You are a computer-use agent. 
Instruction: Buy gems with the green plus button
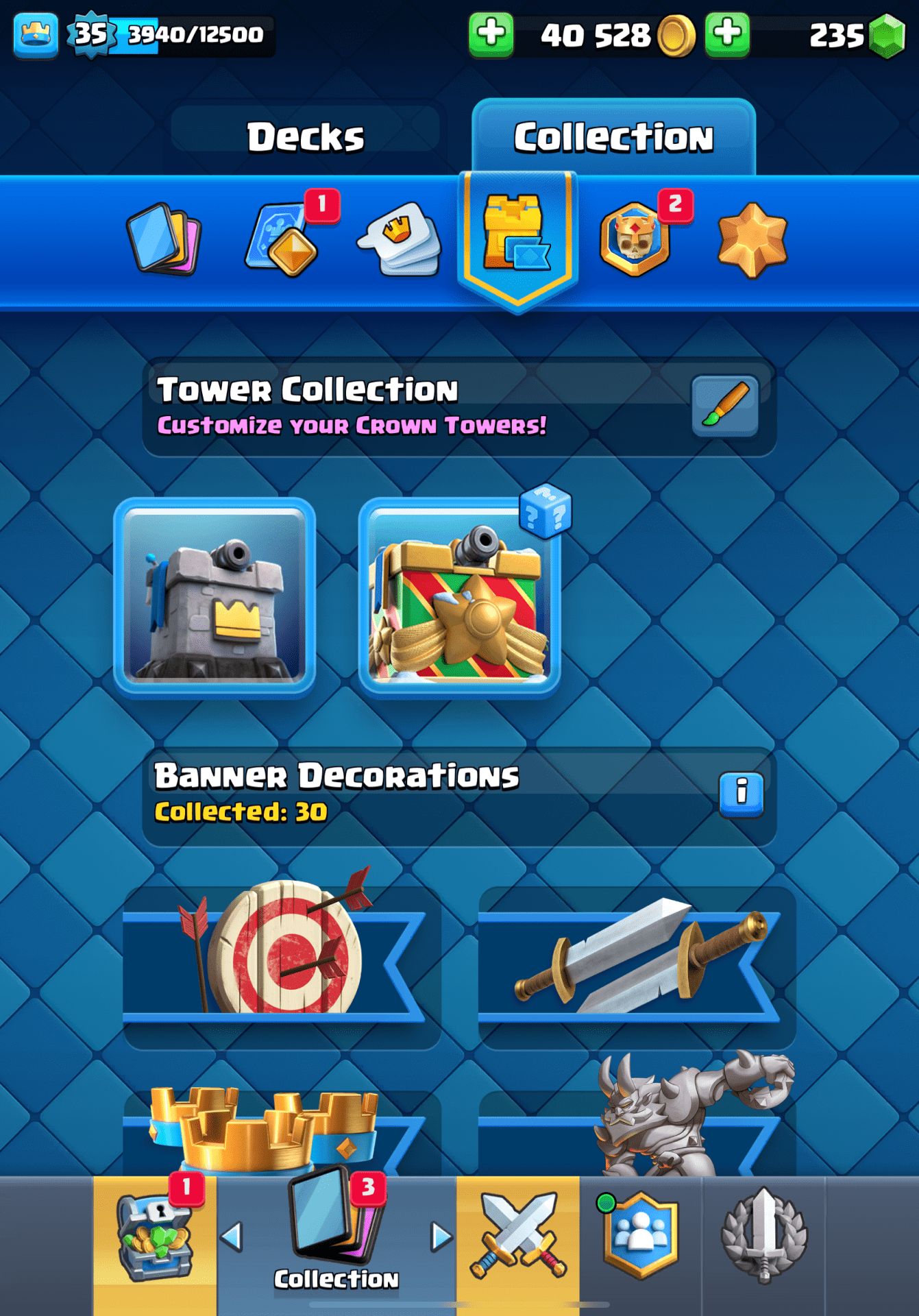click(x=727, y=34)
